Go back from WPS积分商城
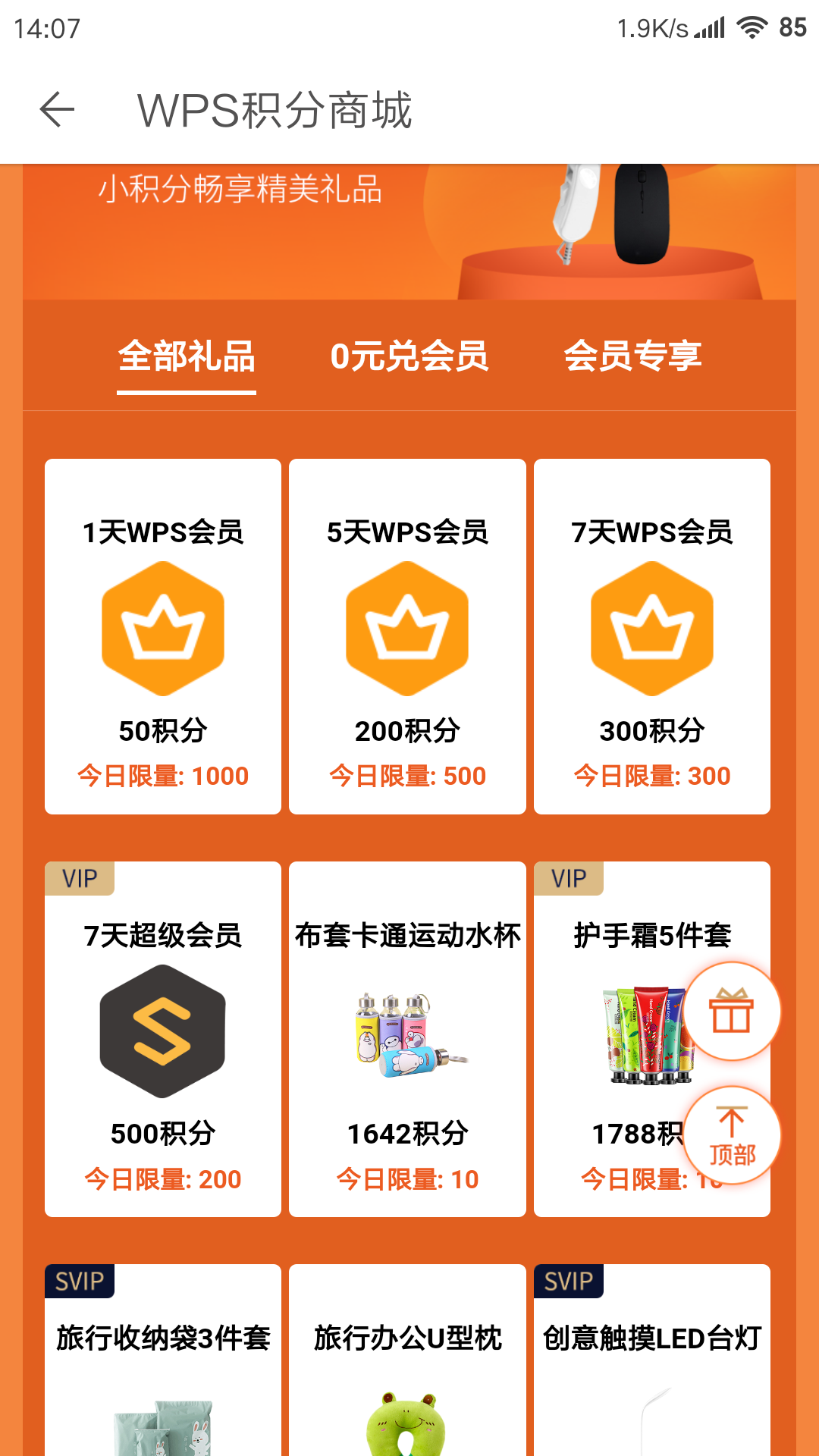Screen dimensions: 819x1456 pyautogui.click(x=57, y=110)
